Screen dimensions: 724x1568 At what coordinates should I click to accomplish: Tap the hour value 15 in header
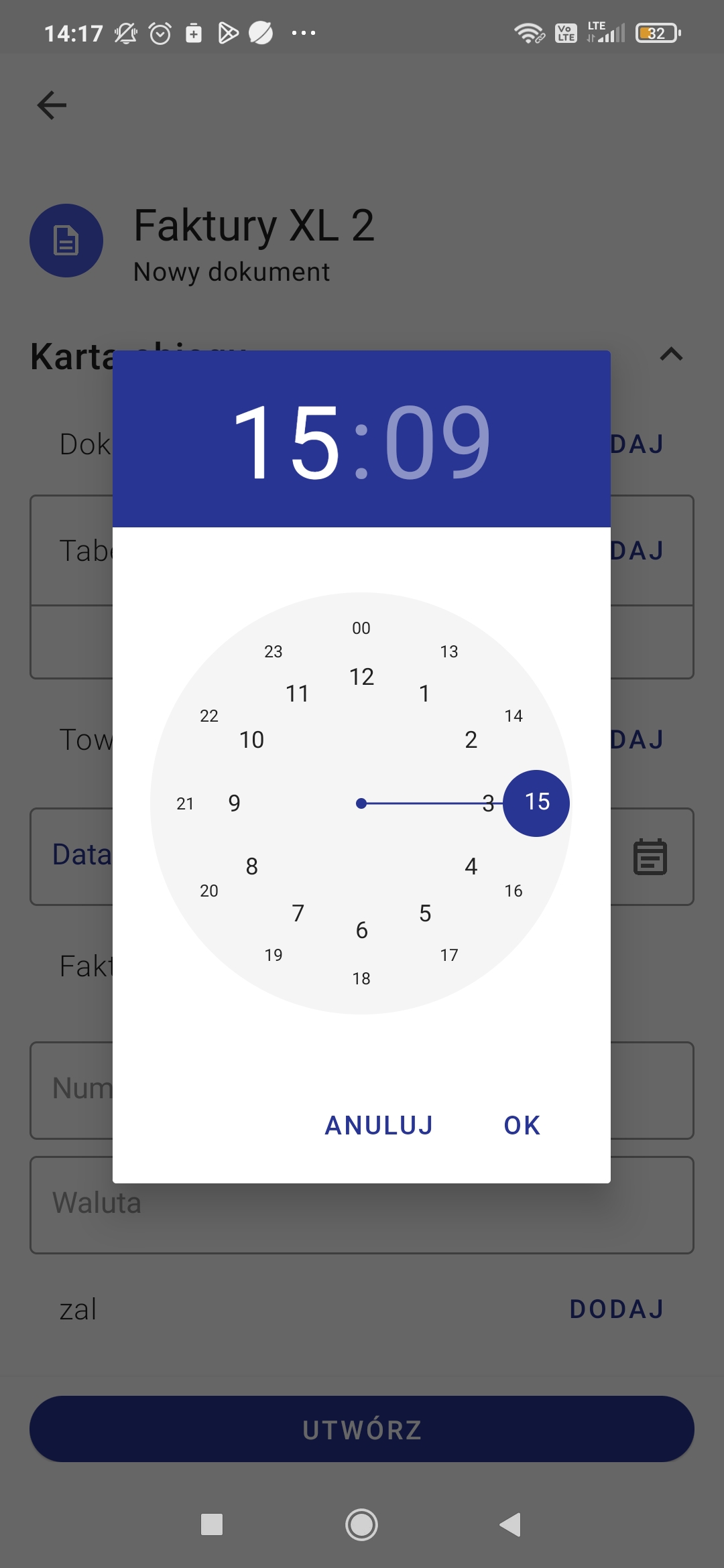coord(287,442)
